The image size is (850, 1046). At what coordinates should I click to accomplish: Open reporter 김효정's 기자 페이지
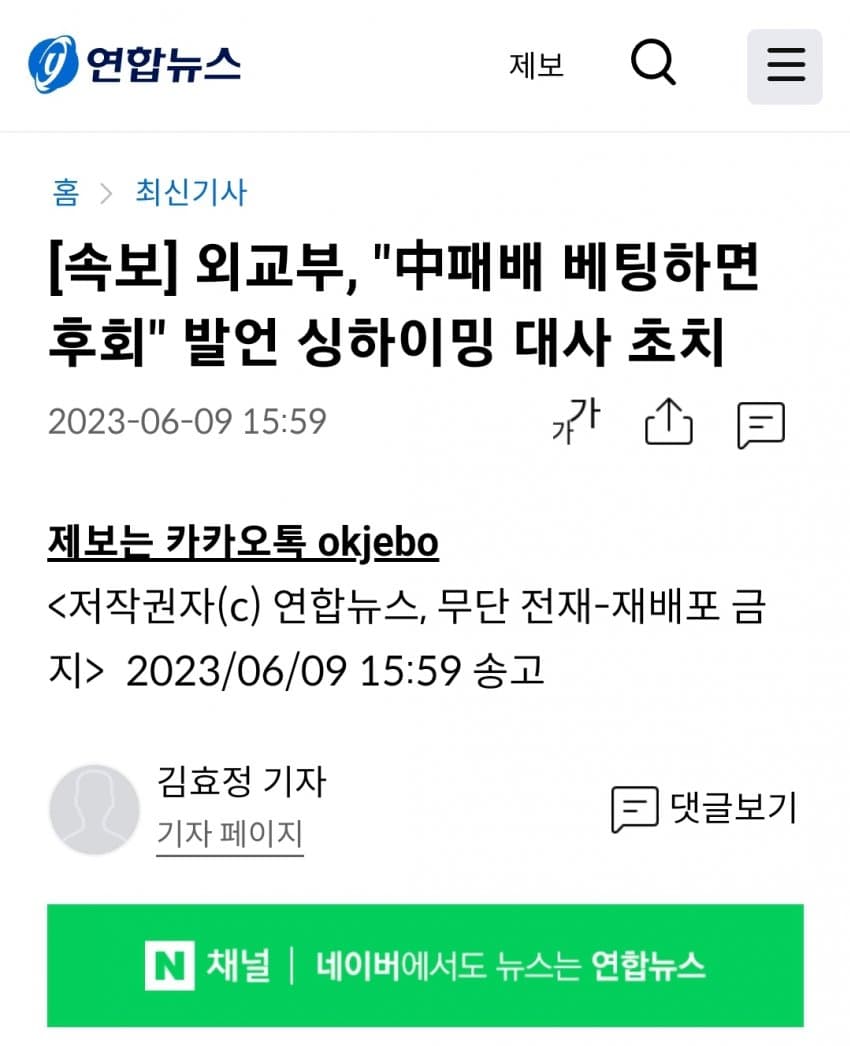tap(229, 833)
